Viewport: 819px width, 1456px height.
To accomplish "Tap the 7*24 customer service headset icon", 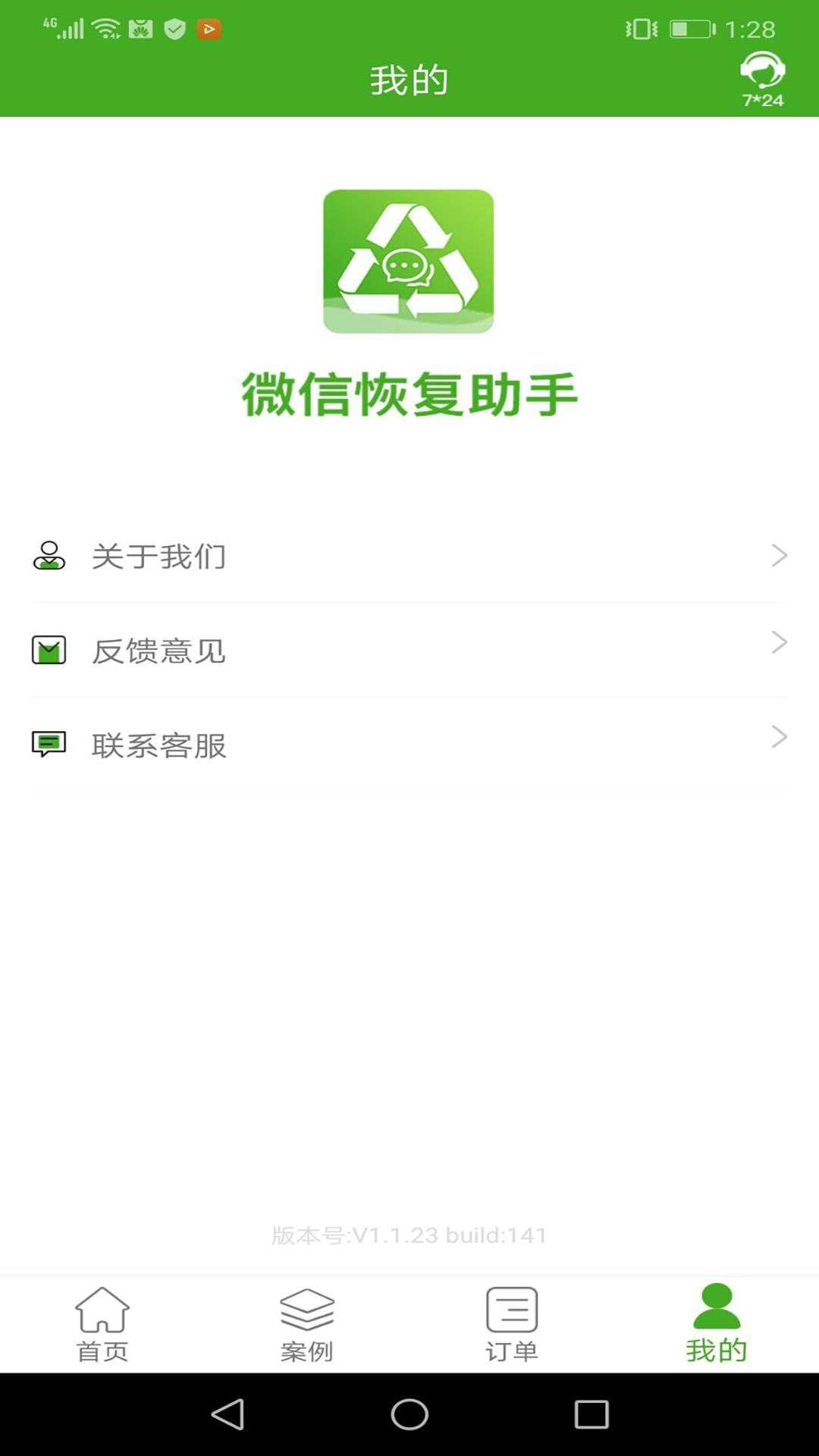I will click(x=761, y=76).
